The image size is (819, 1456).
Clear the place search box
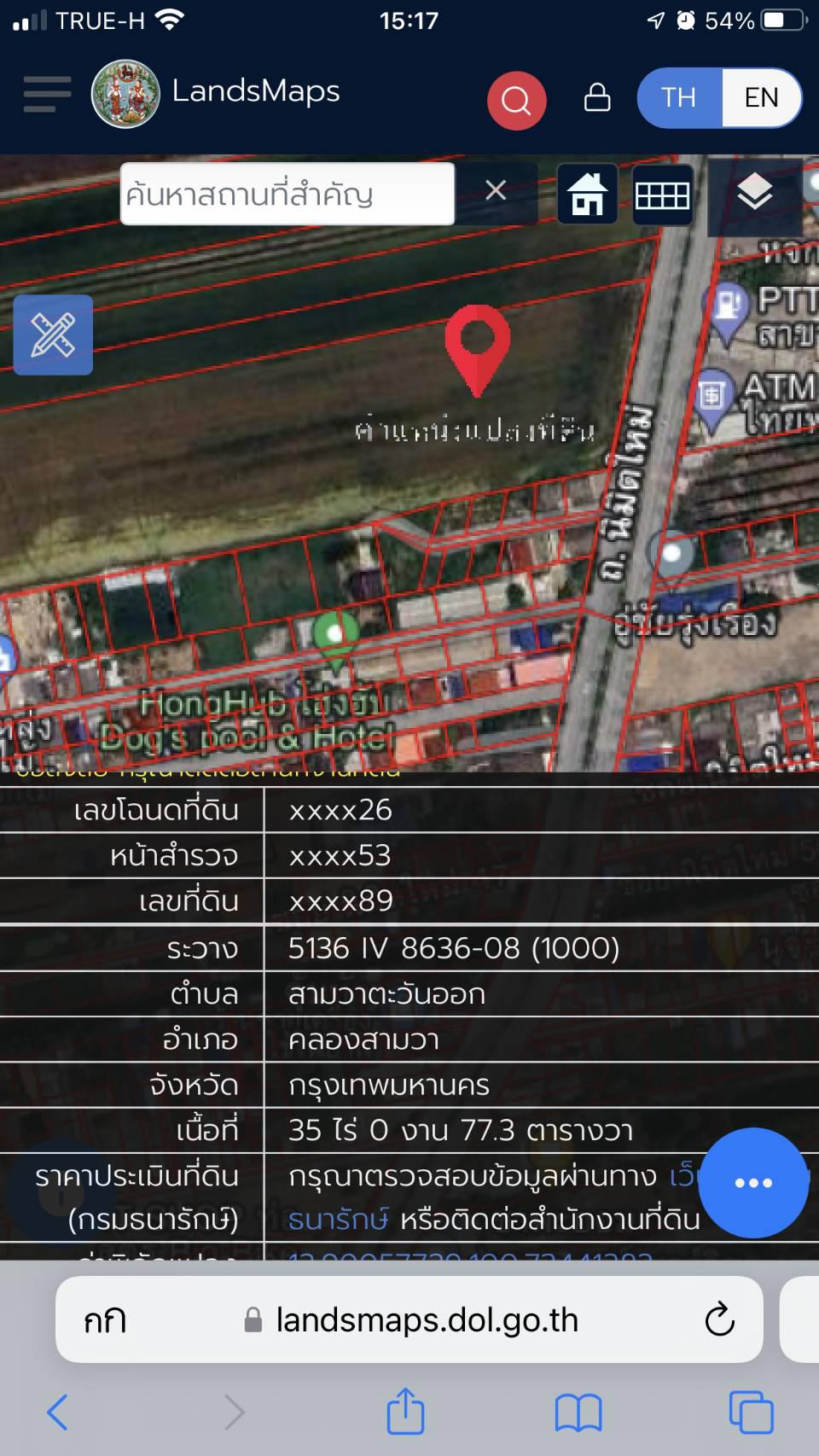point(496,190)
